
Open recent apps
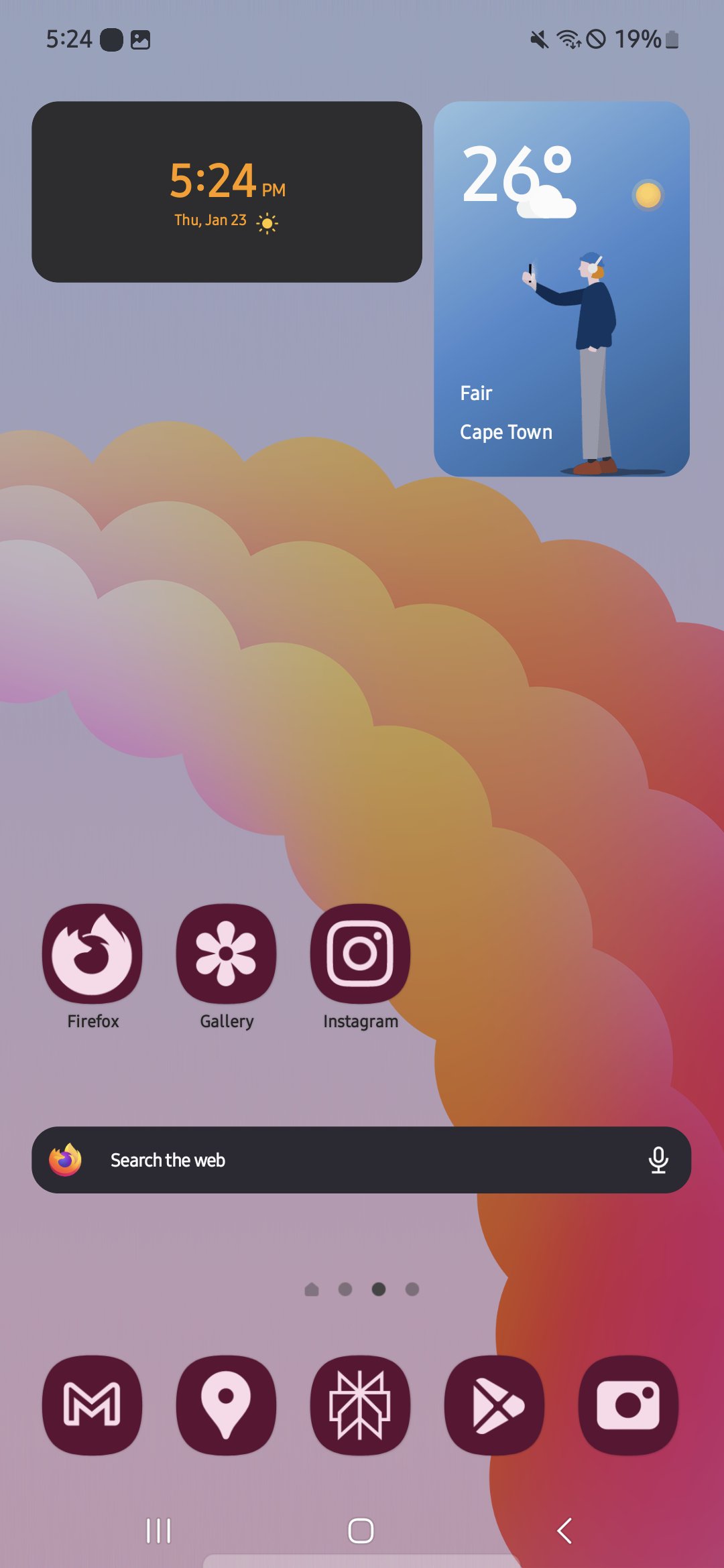coord(159,1530)
